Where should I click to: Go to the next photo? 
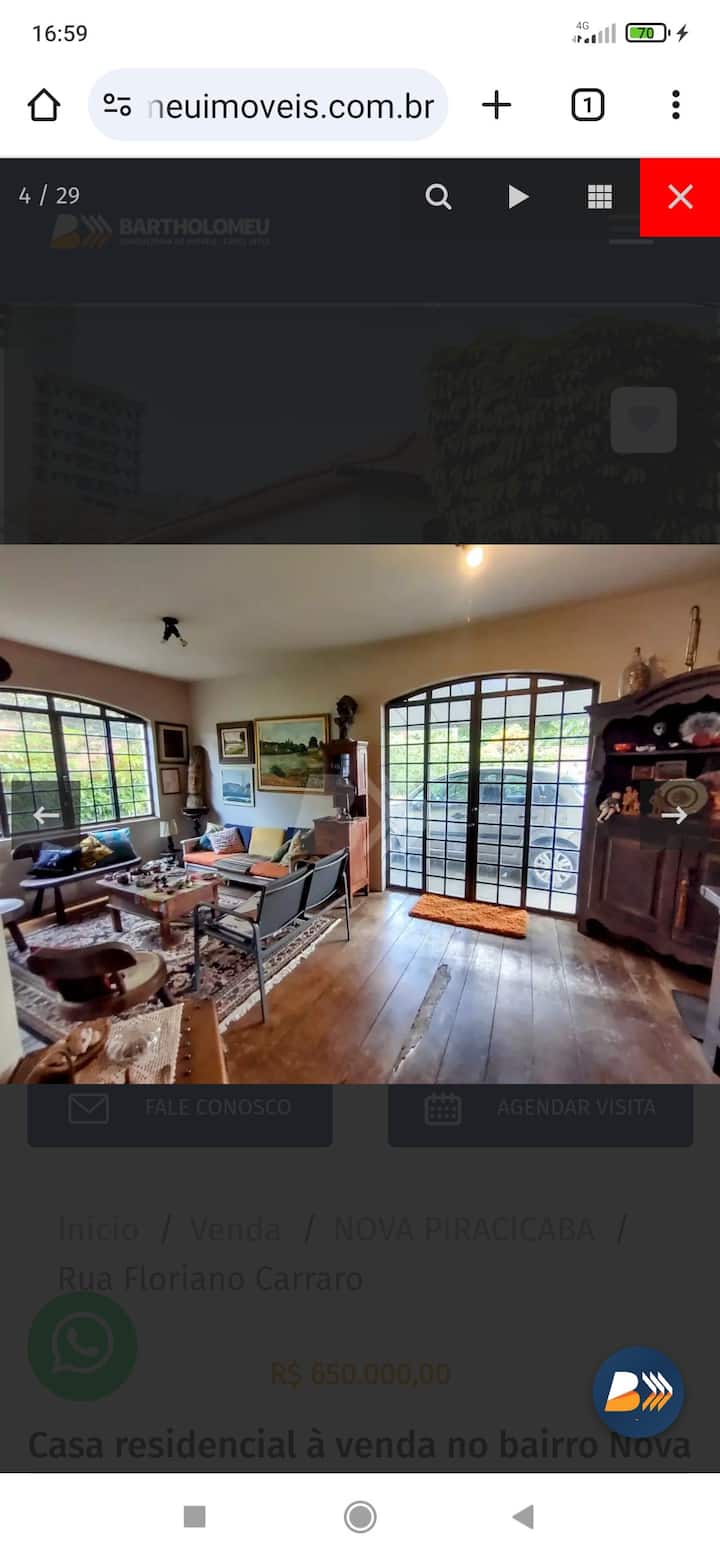674,815
